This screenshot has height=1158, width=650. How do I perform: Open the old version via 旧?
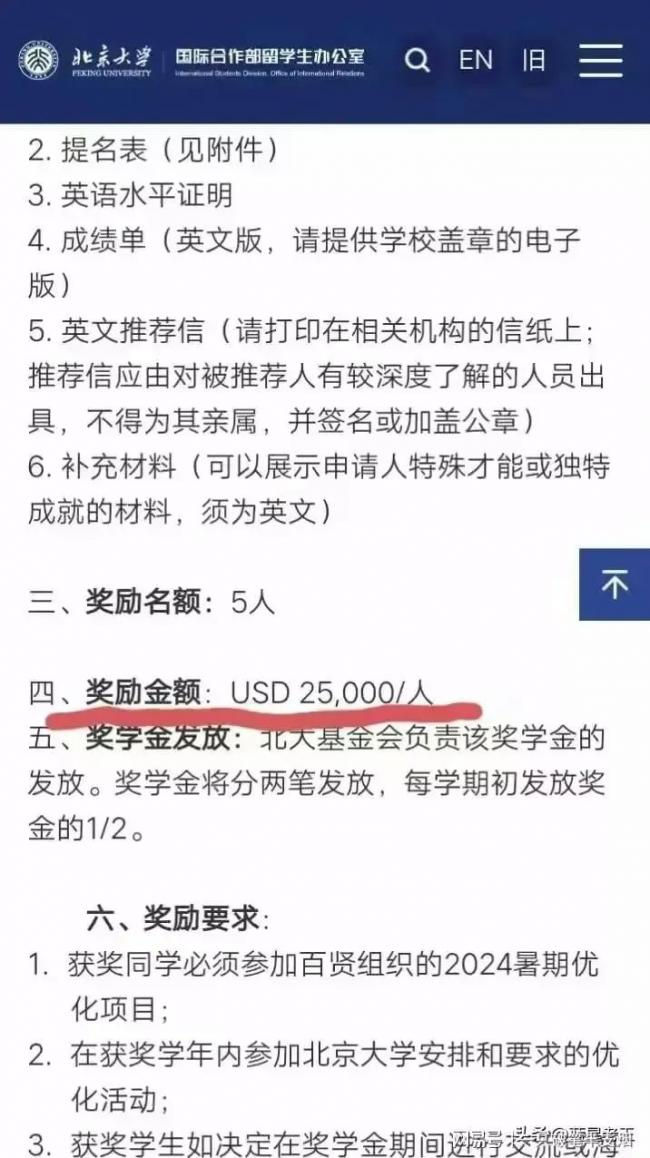pyautogui.click(x=534, y=60)
